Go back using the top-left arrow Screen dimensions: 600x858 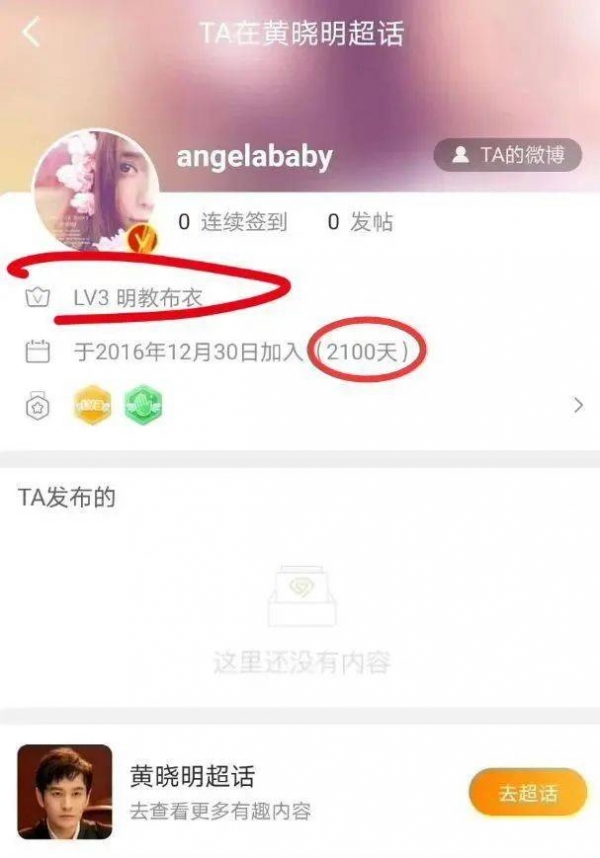point(32,32)
